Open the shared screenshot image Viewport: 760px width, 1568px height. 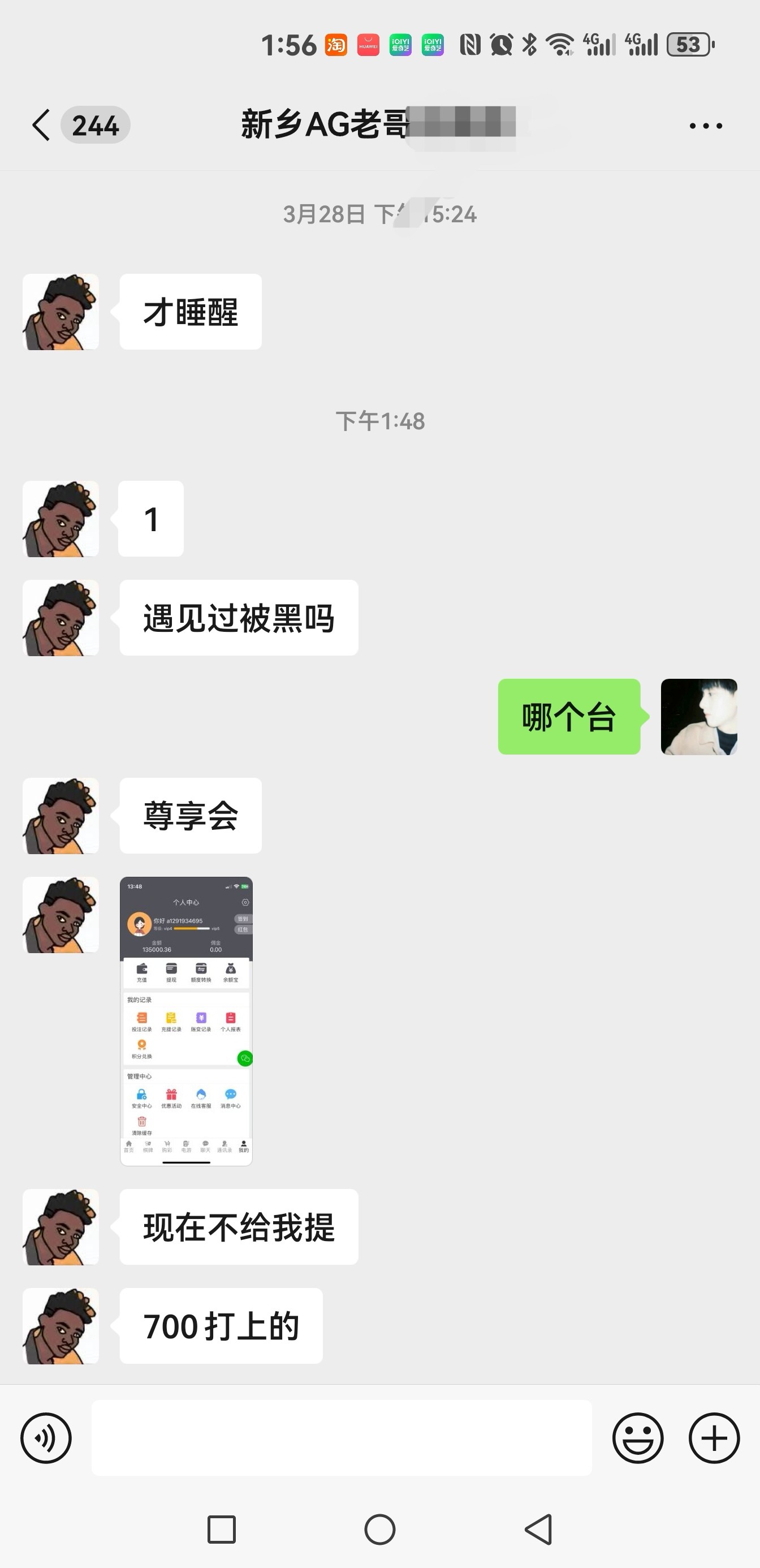(186, 1021)
